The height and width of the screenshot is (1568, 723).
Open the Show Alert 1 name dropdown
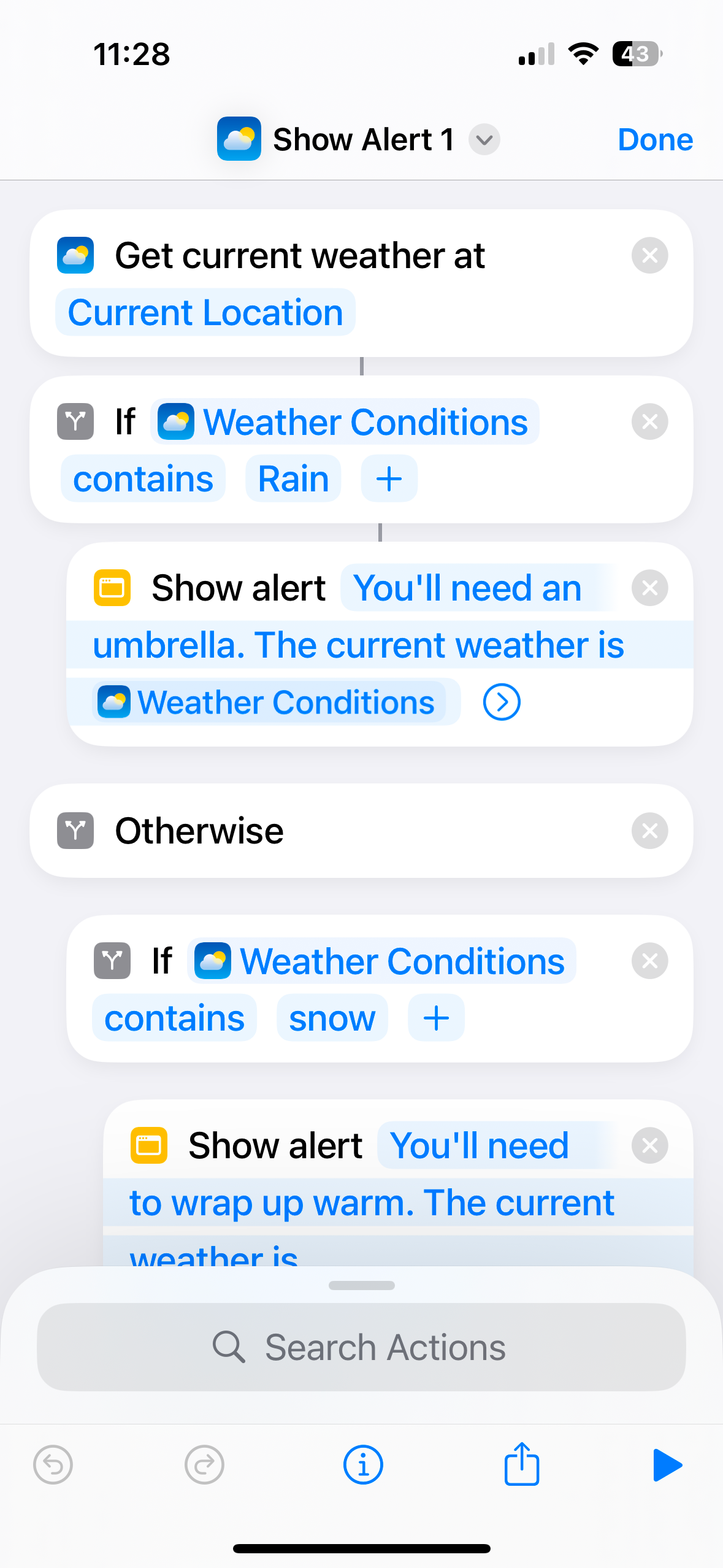(x=484, y=140)
